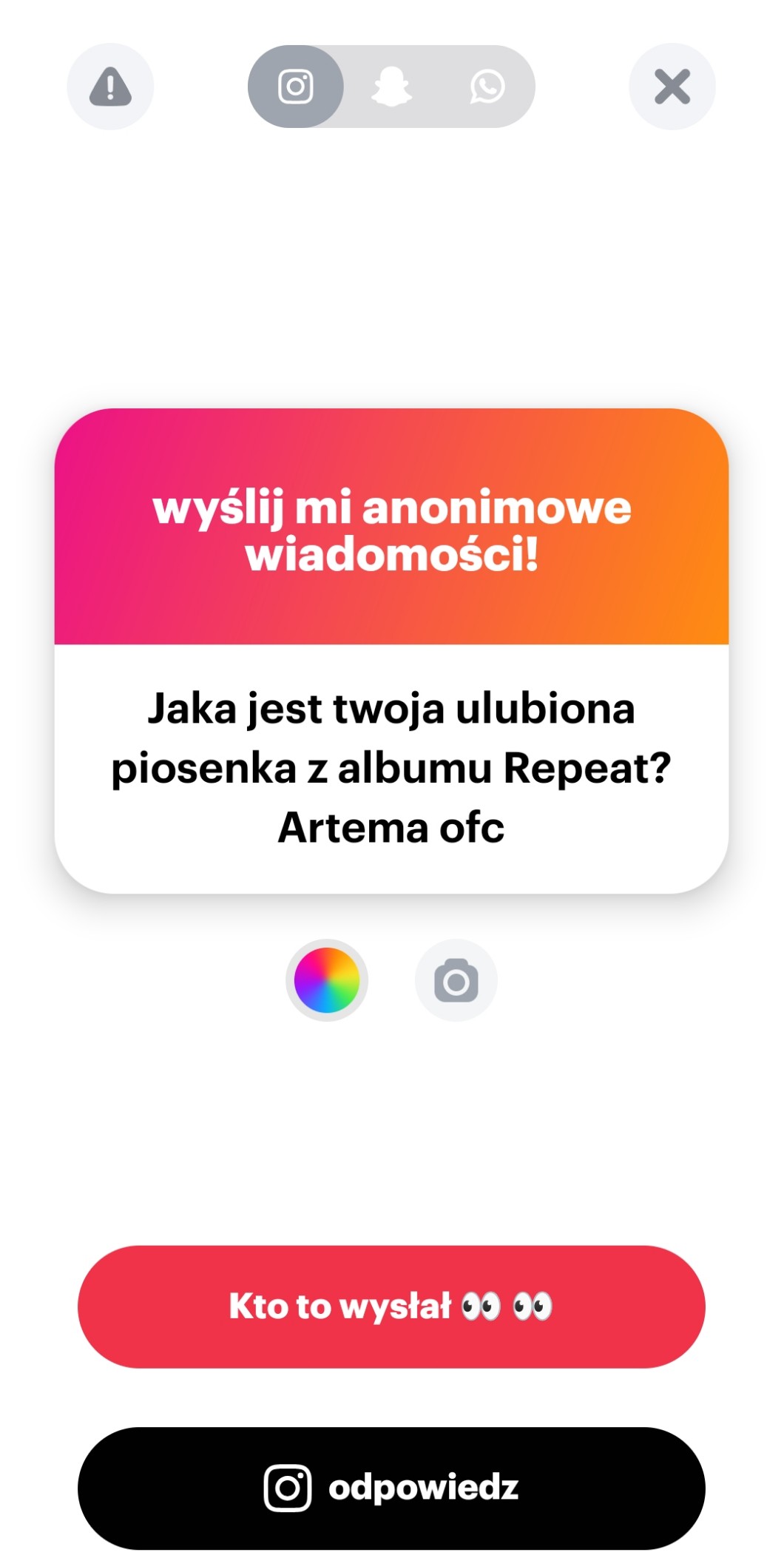Tap "Kto to wysłał" to reveal the sender
This screenshot has width=784, height=1558.
[x=391, y=1306]
